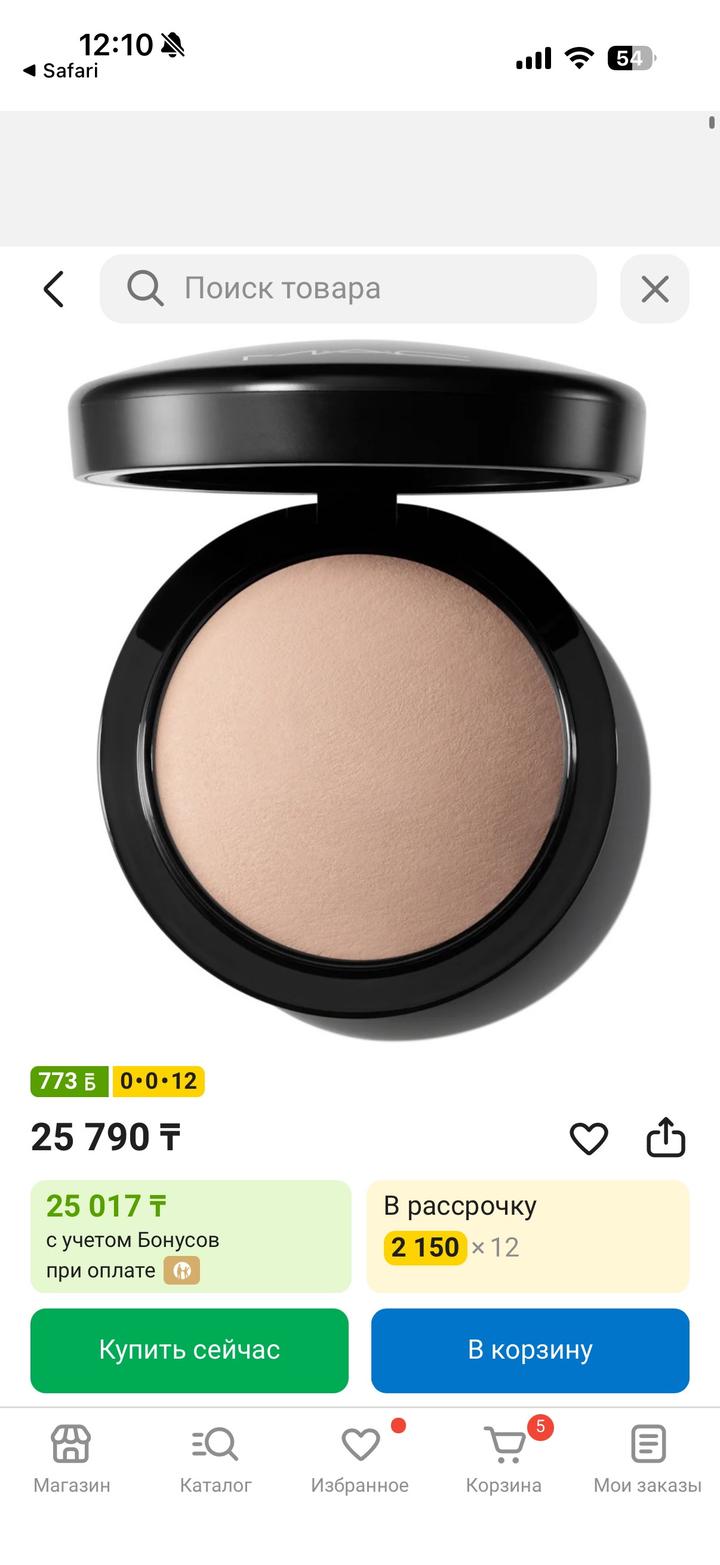Add product to favorites with heart icon

click(588, 1138)
